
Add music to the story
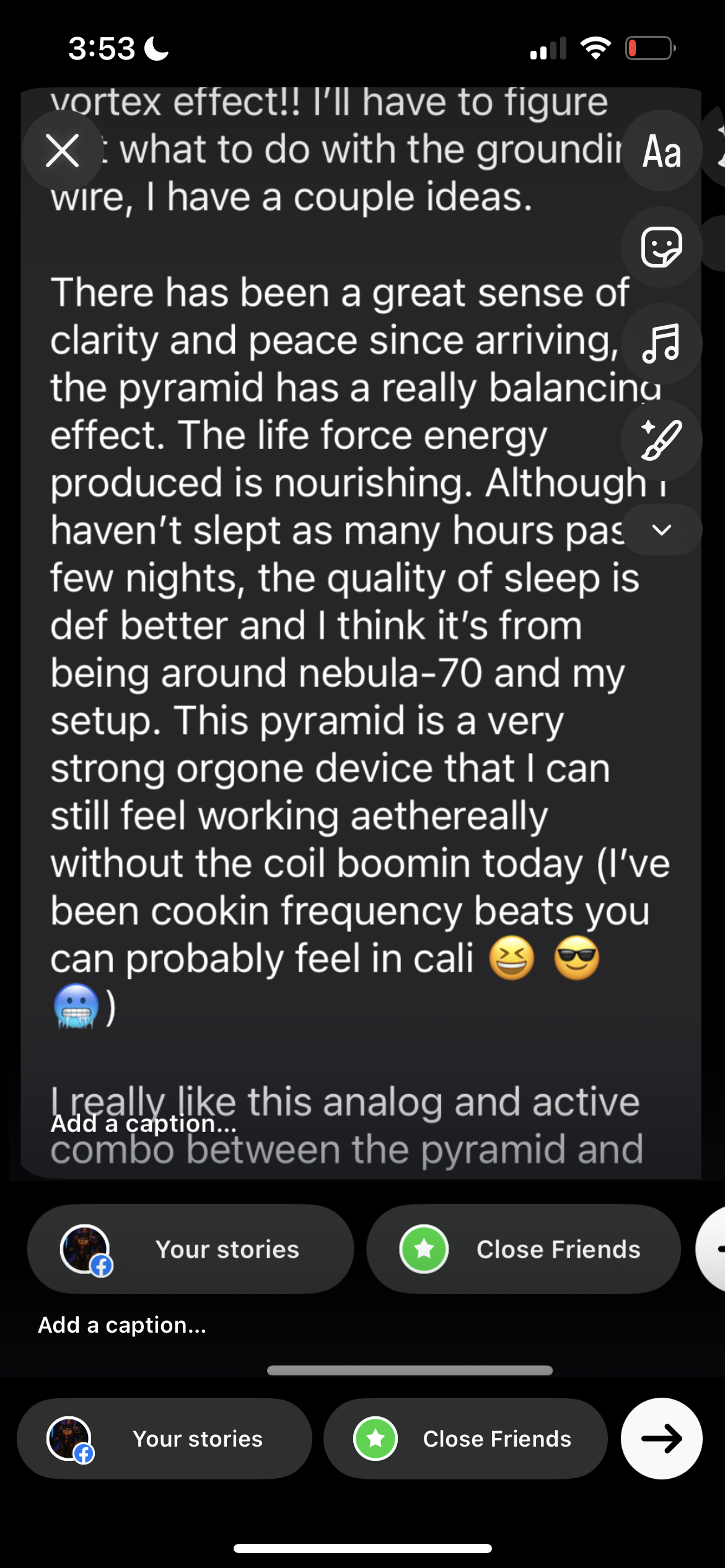(661, 344)
